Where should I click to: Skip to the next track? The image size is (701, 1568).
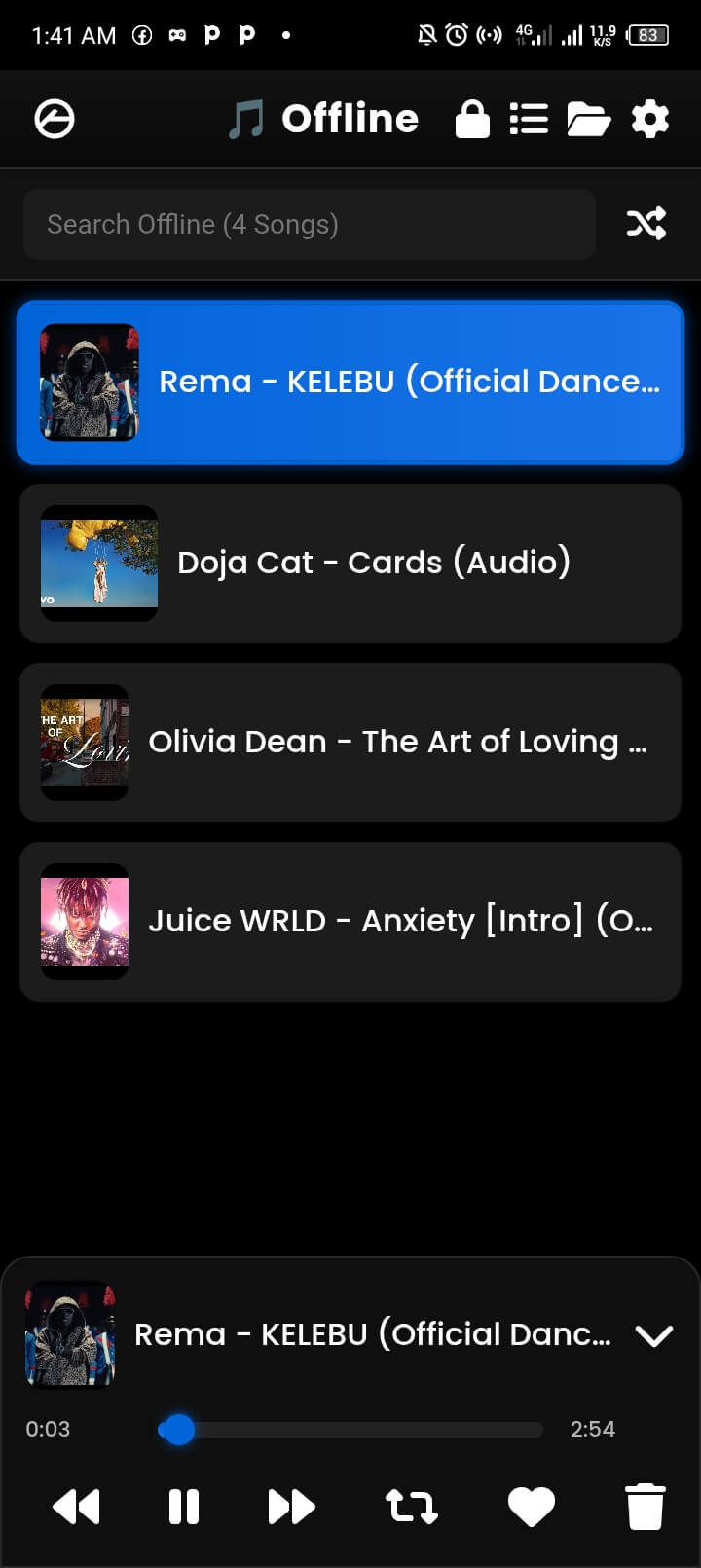pos(291,1507)
